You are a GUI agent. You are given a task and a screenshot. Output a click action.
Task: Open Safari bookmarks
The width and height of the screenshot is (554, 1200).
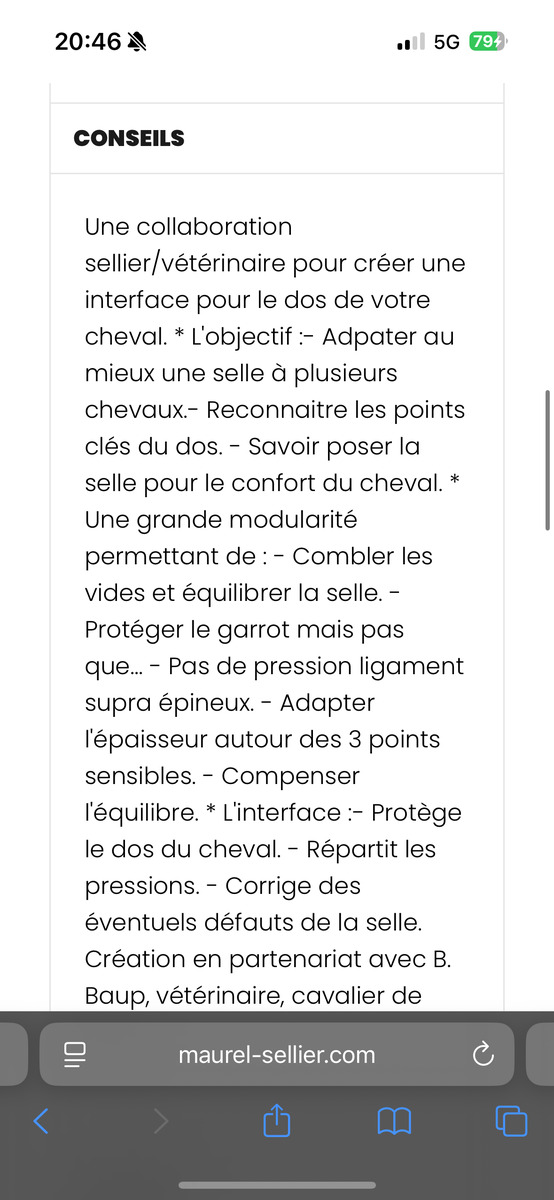394,1121
